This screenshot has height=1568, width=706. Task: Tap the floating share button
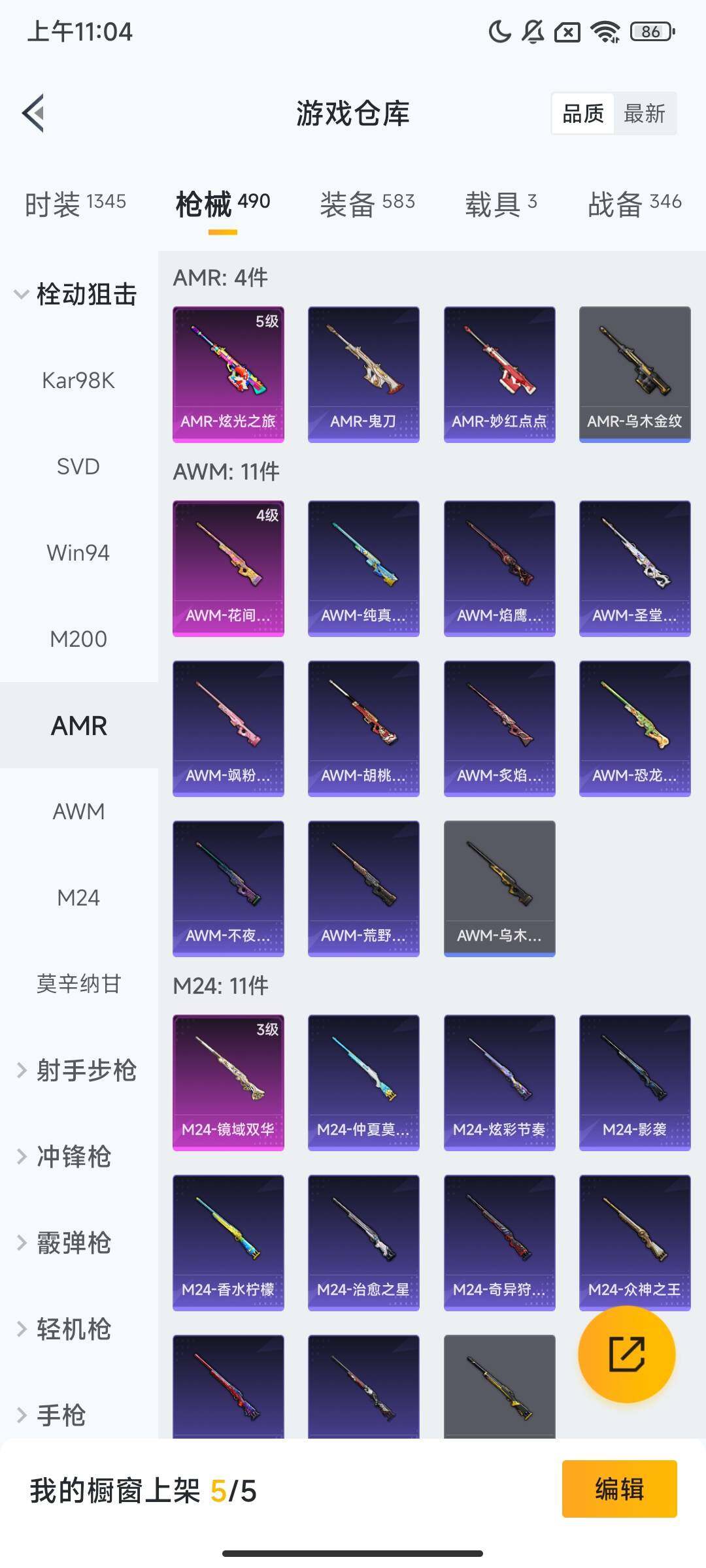tap(626, 1354)
